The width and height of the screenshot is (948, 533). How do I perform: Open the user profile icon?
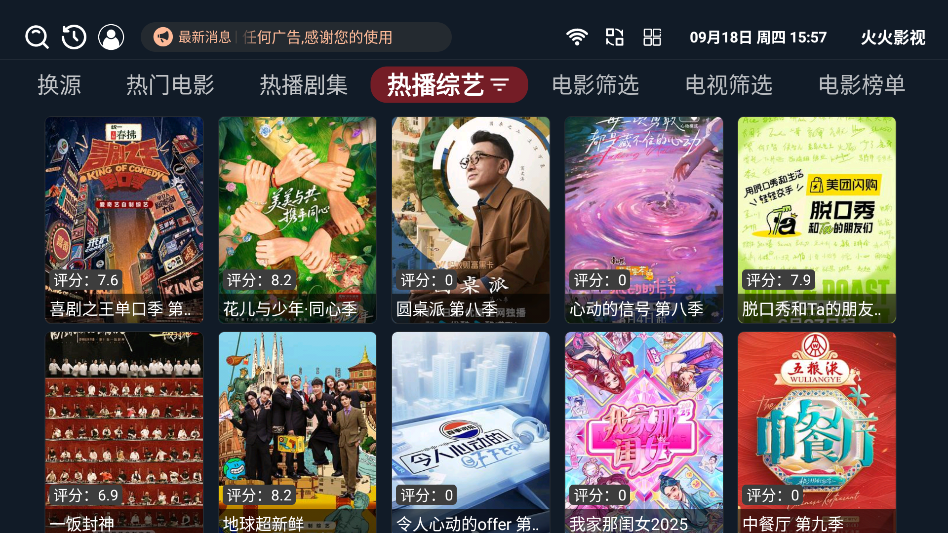[x=111, y=38]
